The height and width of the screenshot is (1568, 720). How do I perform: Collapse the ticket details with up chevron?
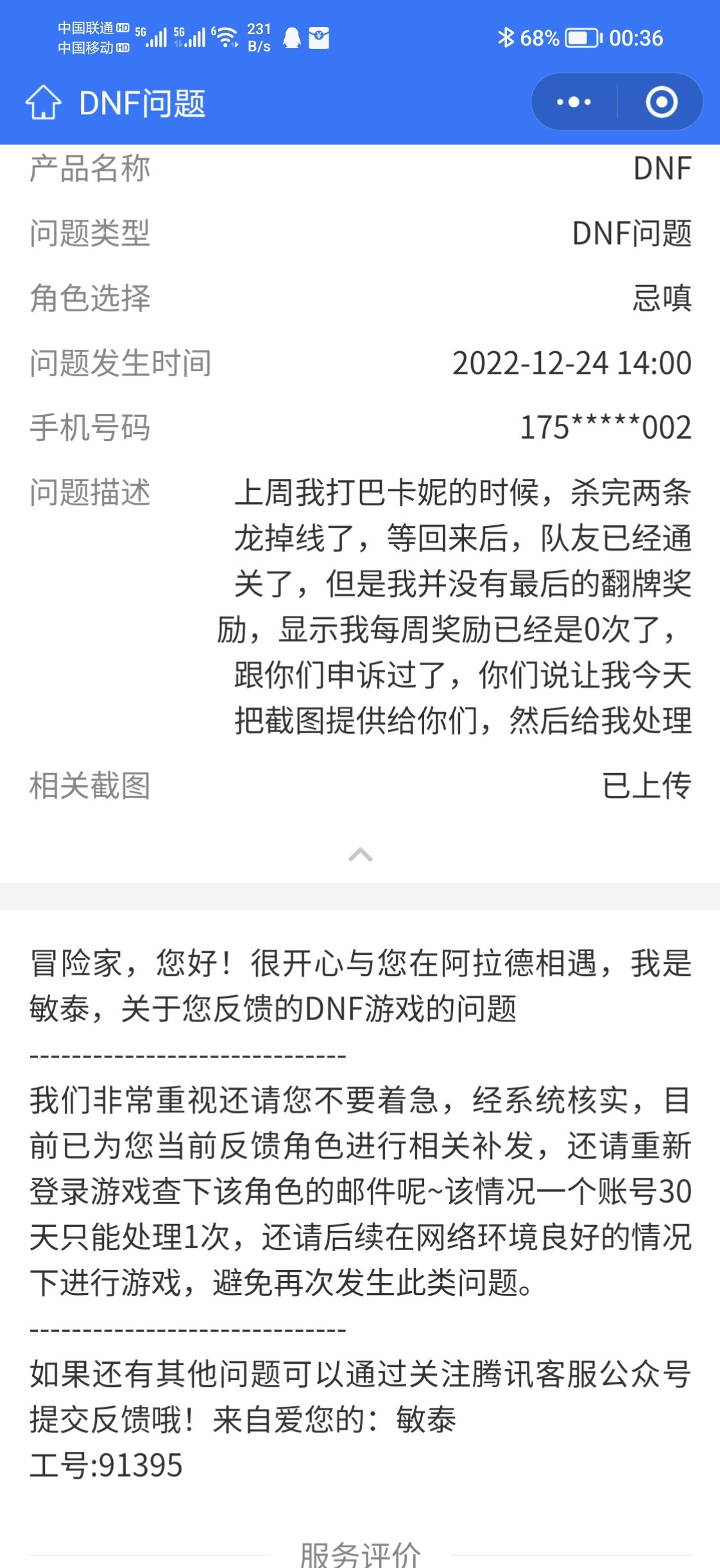pyautogui.click(x=360, y=855)
